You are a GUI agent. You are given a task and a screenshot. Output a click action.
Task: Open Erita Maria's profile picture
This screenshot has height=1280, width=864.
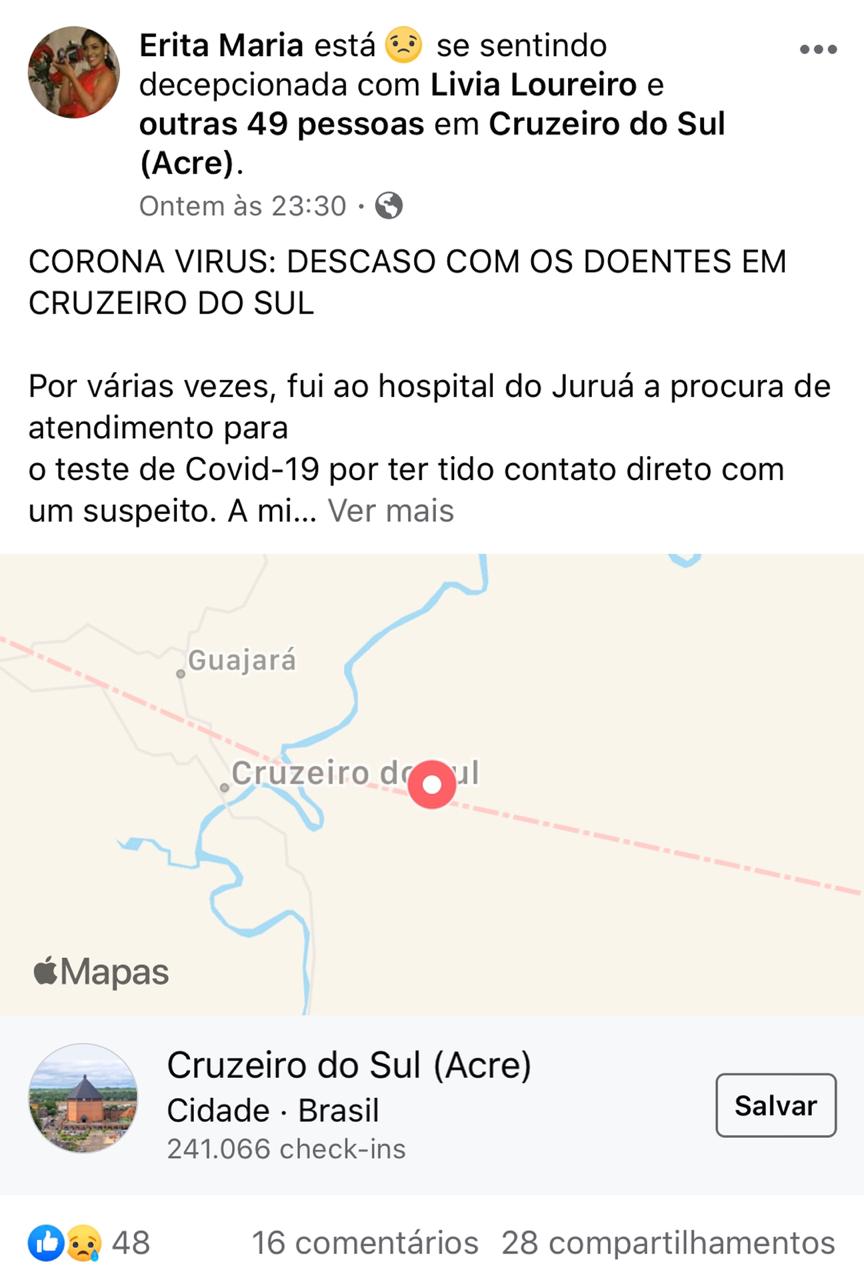[x=73, y=71]
